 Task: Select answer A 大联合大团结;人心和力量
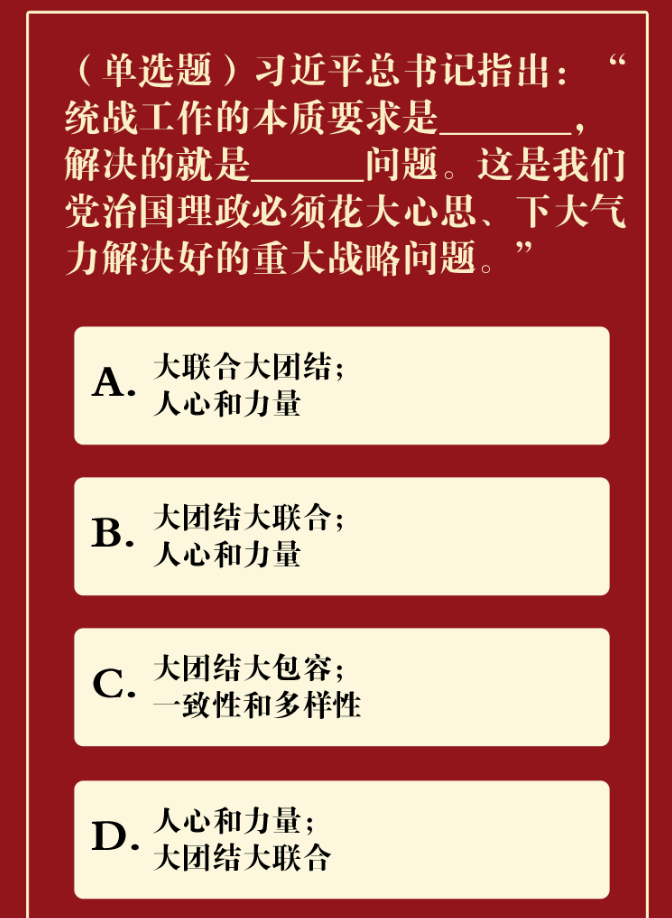pyautogui.click(x=341, y=385)
